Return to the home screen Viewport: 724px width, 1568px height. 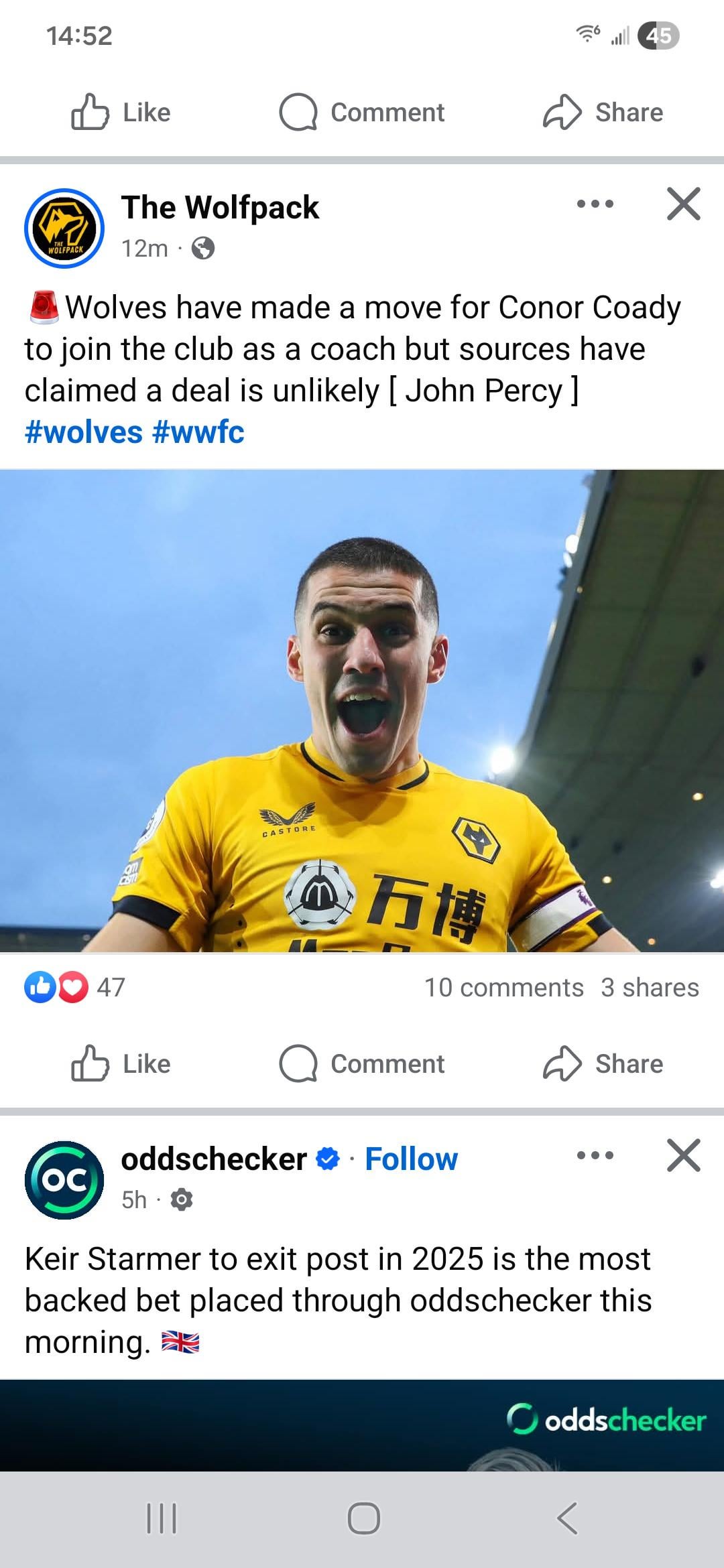click(364, 1518)
